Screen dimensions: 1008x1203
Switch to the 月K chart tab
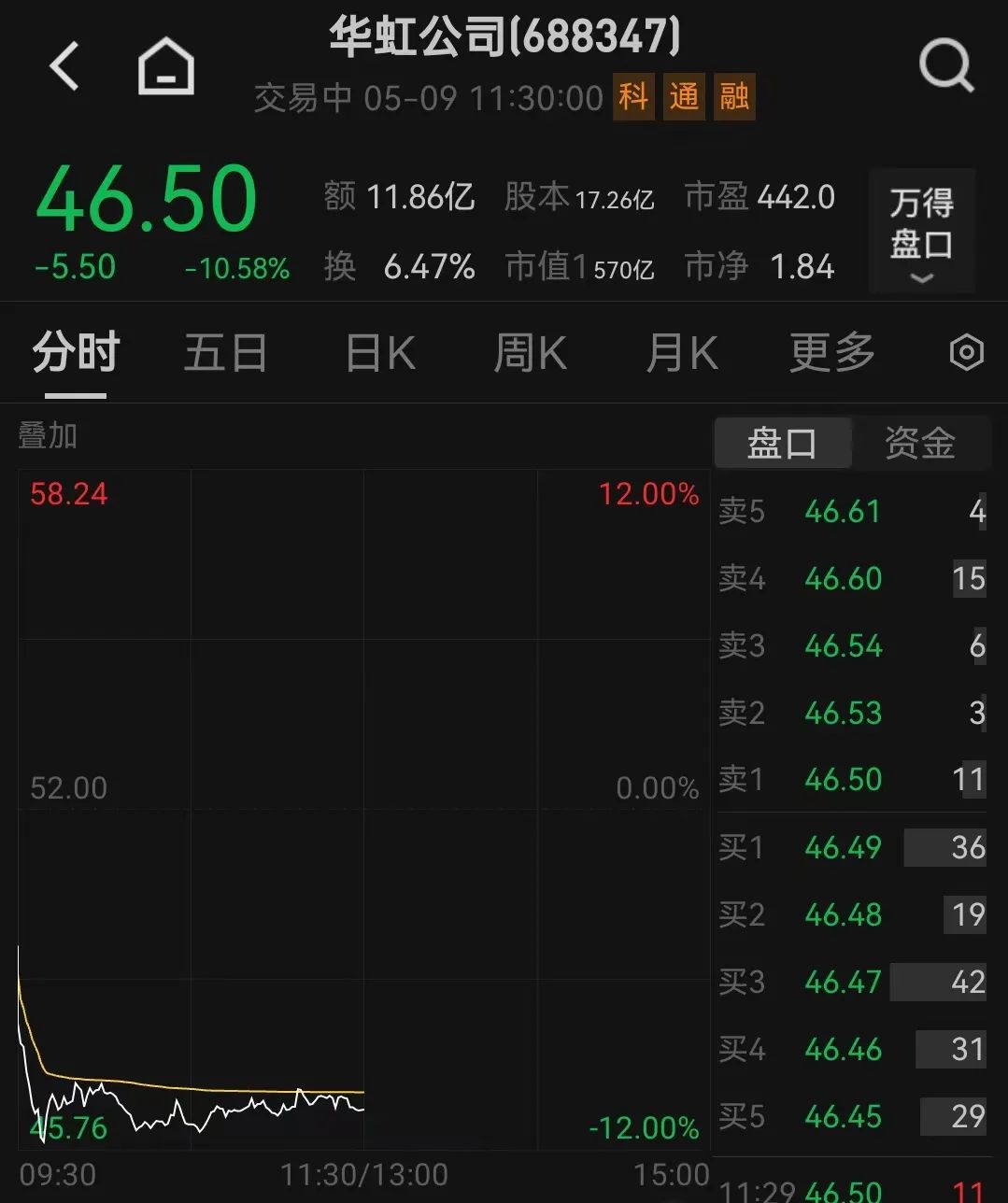[682, 354]
